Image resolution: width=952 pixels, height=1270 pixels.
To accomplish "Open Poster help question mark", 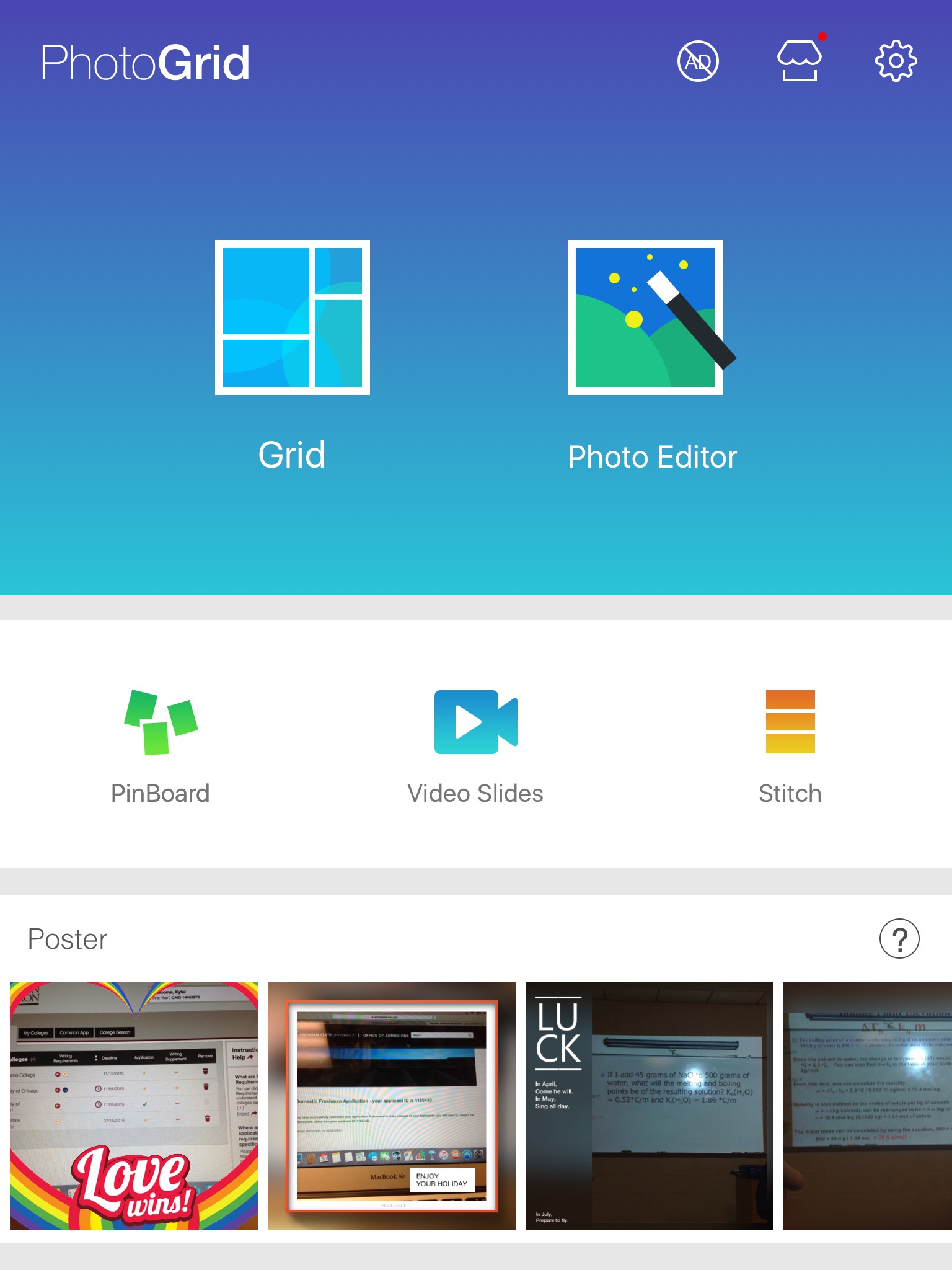I will (x=899, y=939).
